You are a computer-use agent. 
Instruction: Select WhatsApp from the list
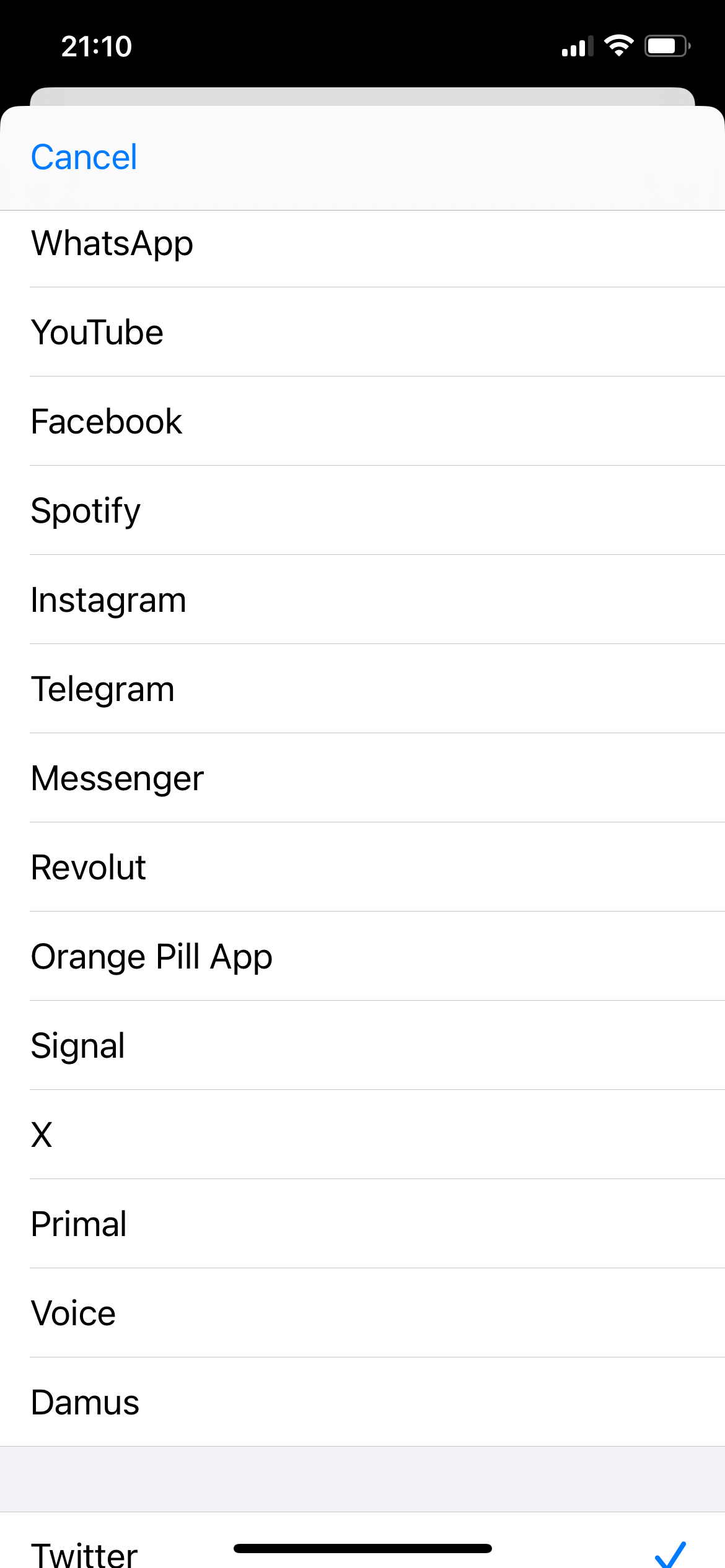point(362,243)
